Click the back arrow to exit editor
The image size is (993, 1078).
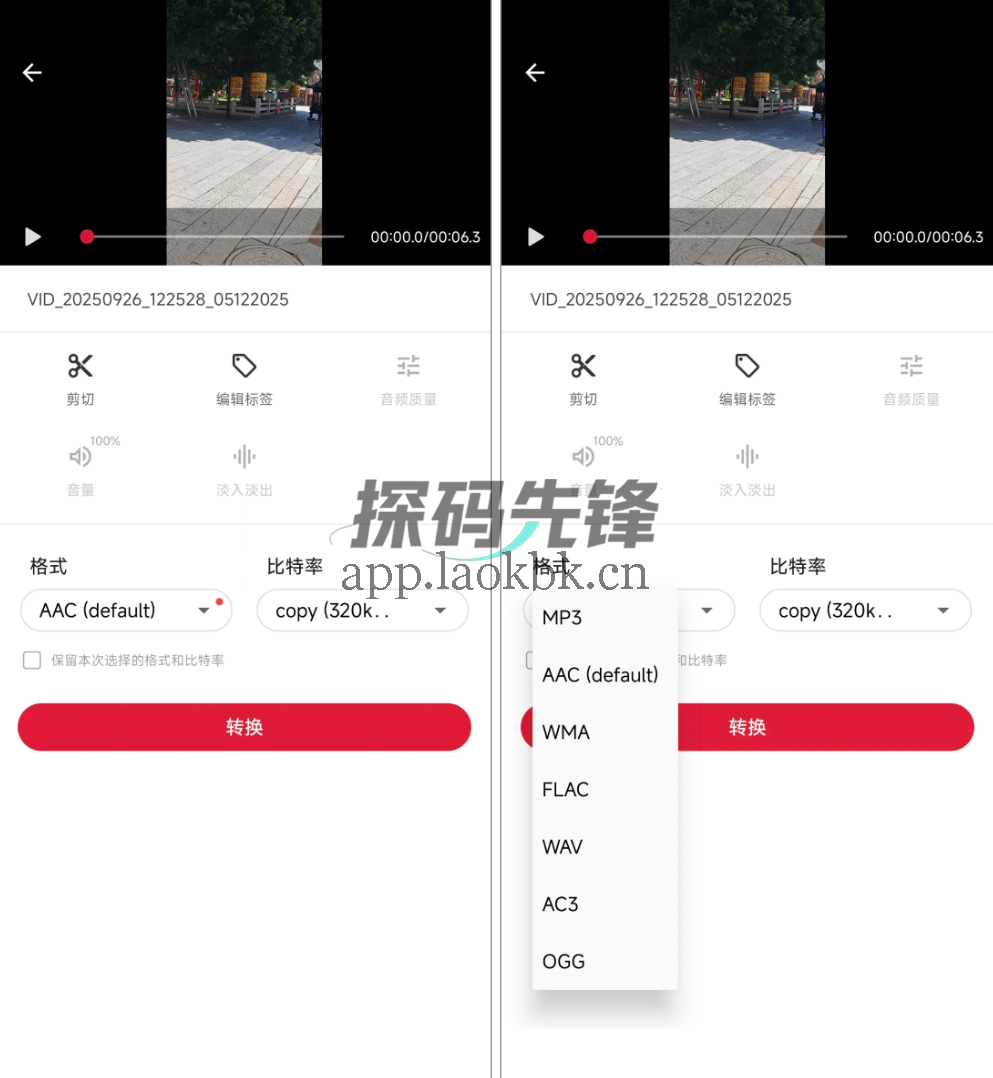coord(31,72)
